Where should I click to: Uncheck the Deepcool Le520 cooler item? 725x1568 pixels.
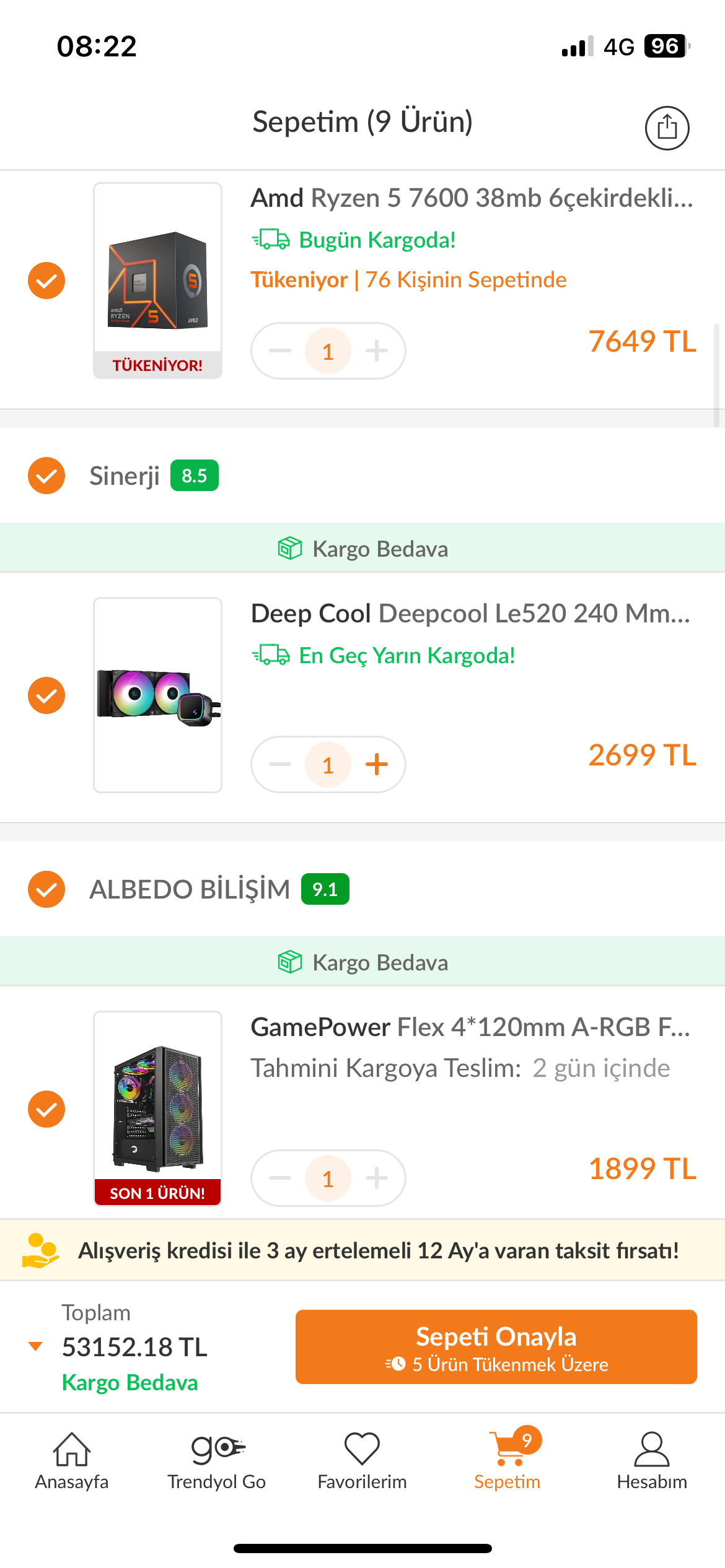(x=46, y=695)
